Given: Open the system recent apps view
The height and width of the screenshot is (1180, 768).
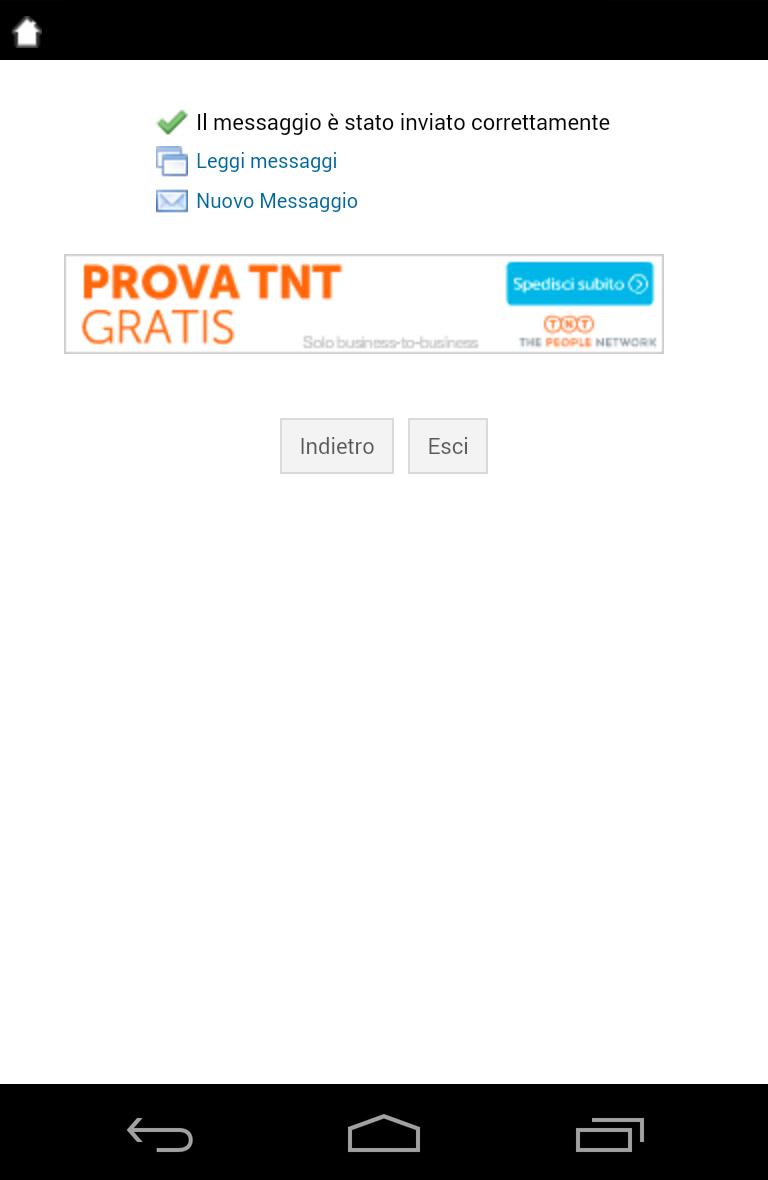Looking at the screenshot, I should [609, 1134].
